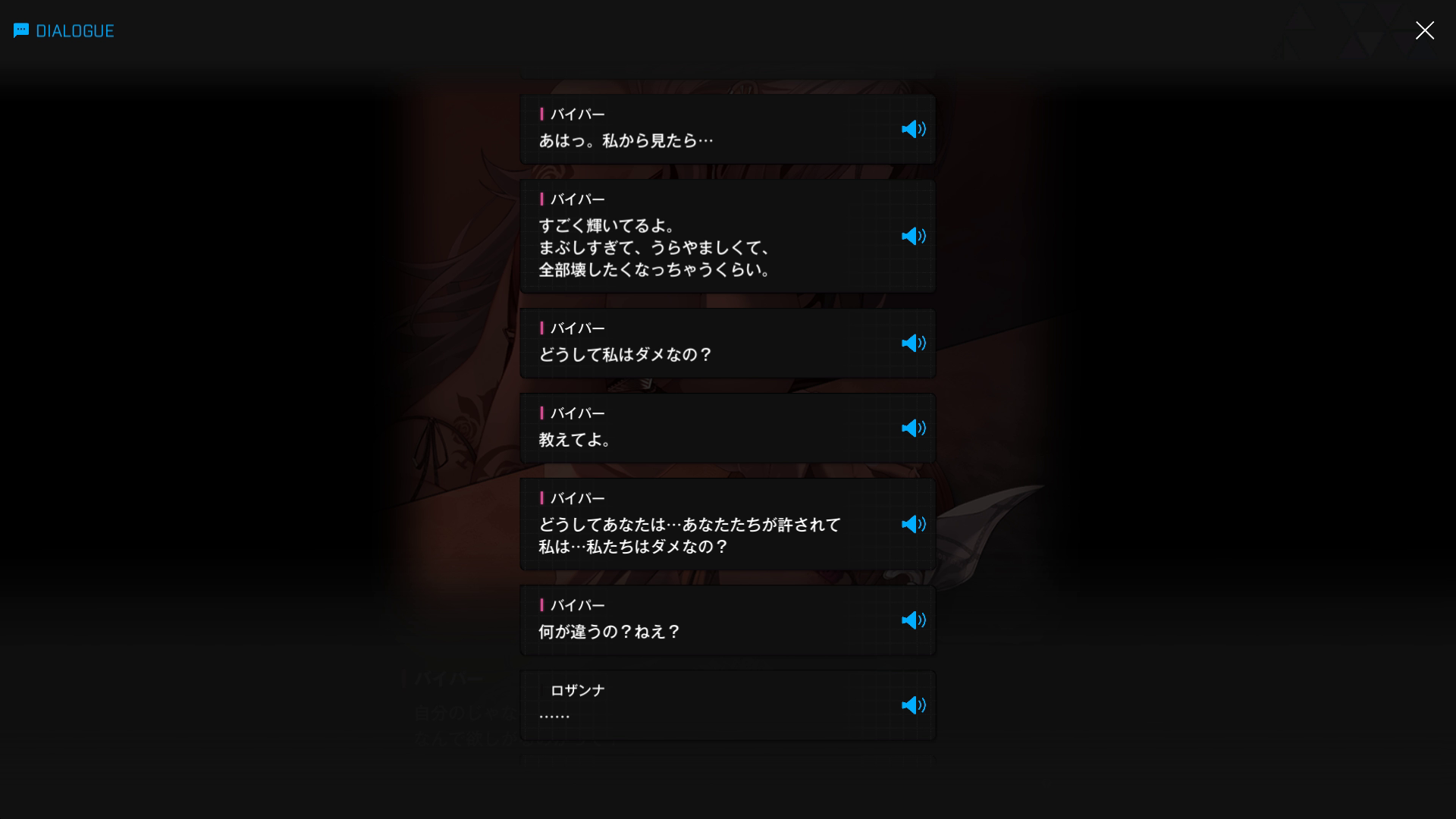
Task: Play audio of 'どうして私はダメなの？'
Action: point(913,343)
